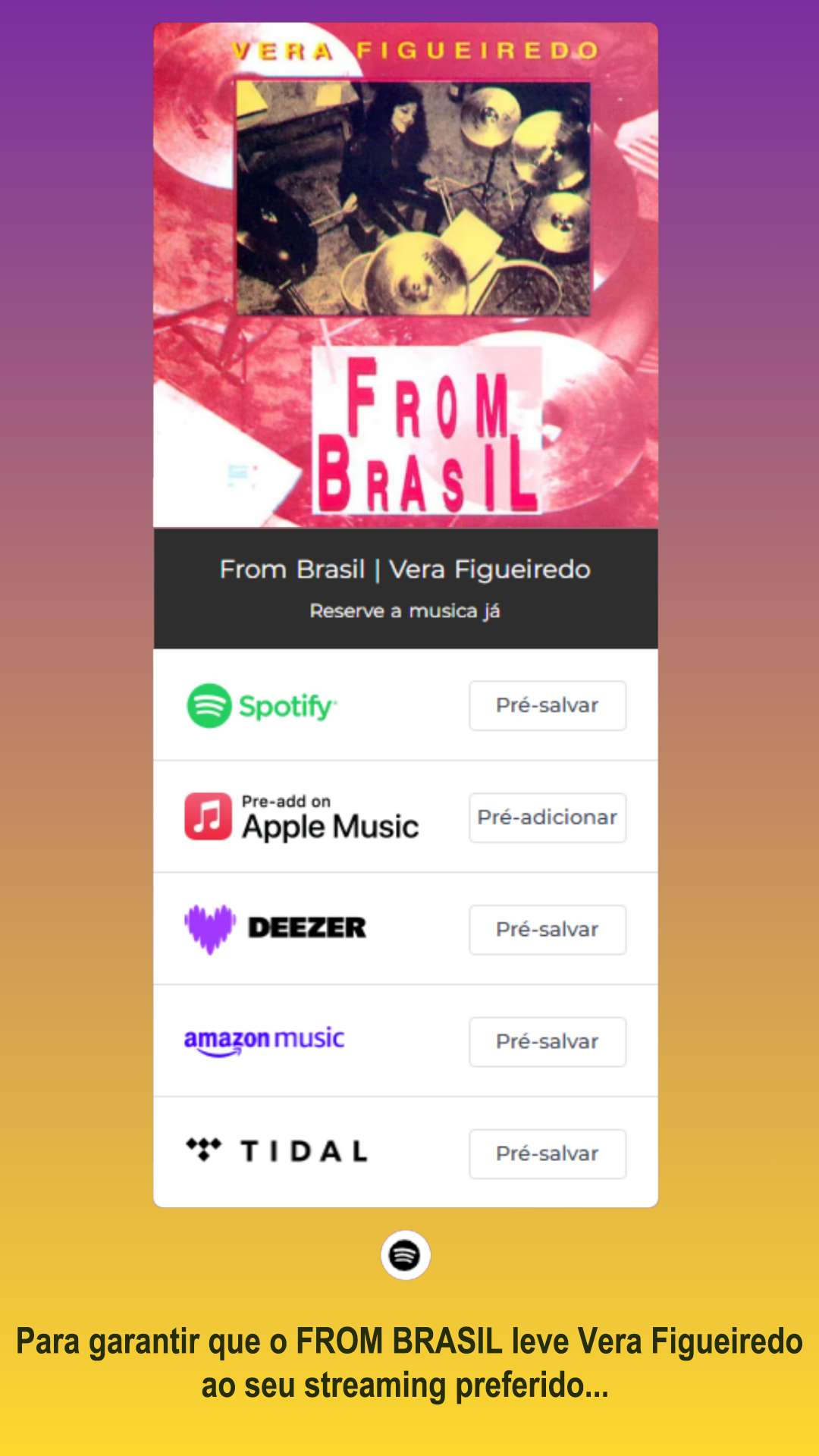Click the Reserve a musica já text
Screen dimensions: 819x1456
(x=405, y=609)
